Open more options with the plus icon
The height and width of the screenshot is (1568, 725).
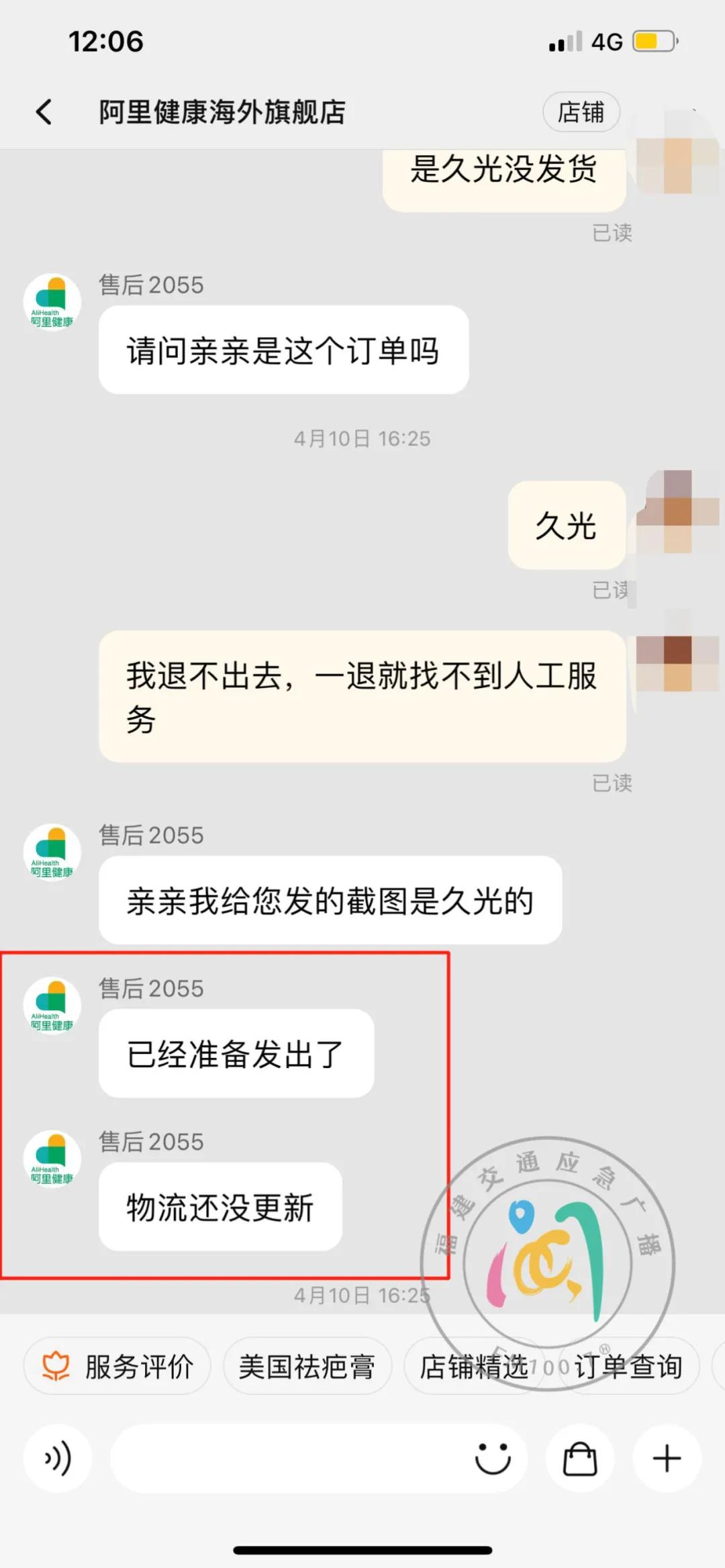tap(667, 1458)
